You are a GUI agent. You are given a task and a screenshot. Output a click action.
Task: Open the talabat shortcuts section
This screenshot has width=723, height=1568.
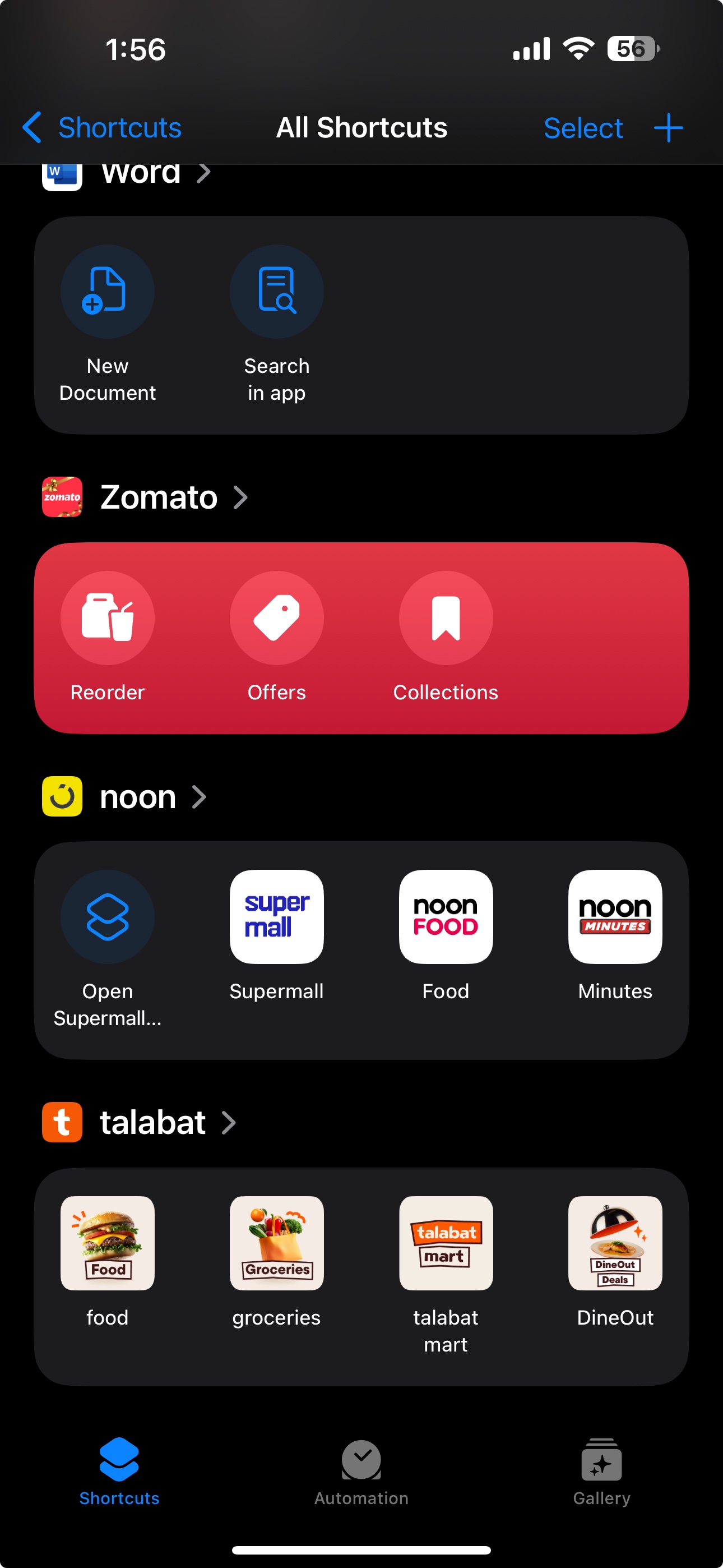152,1122
